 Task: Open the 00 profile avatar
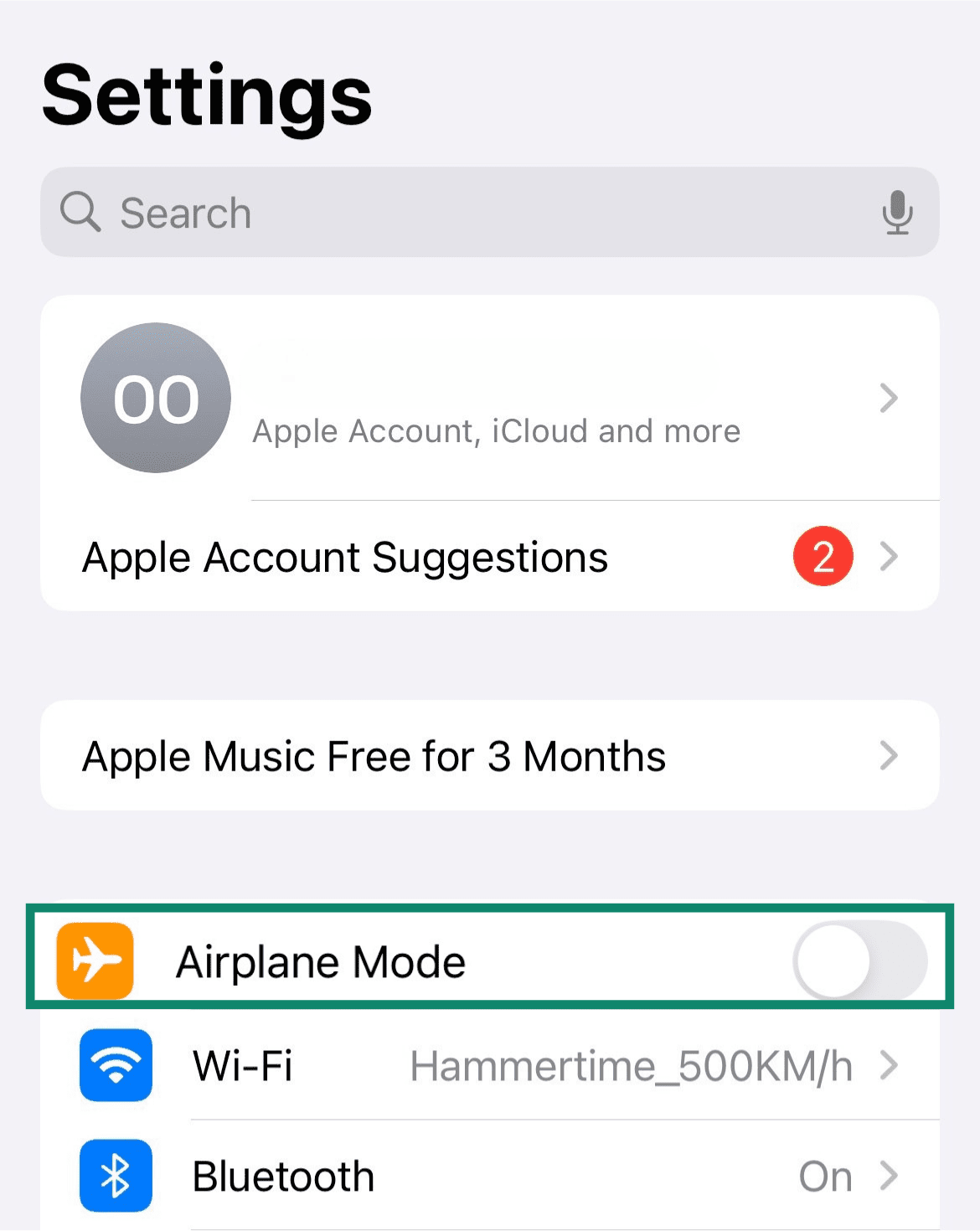[156, 398]
